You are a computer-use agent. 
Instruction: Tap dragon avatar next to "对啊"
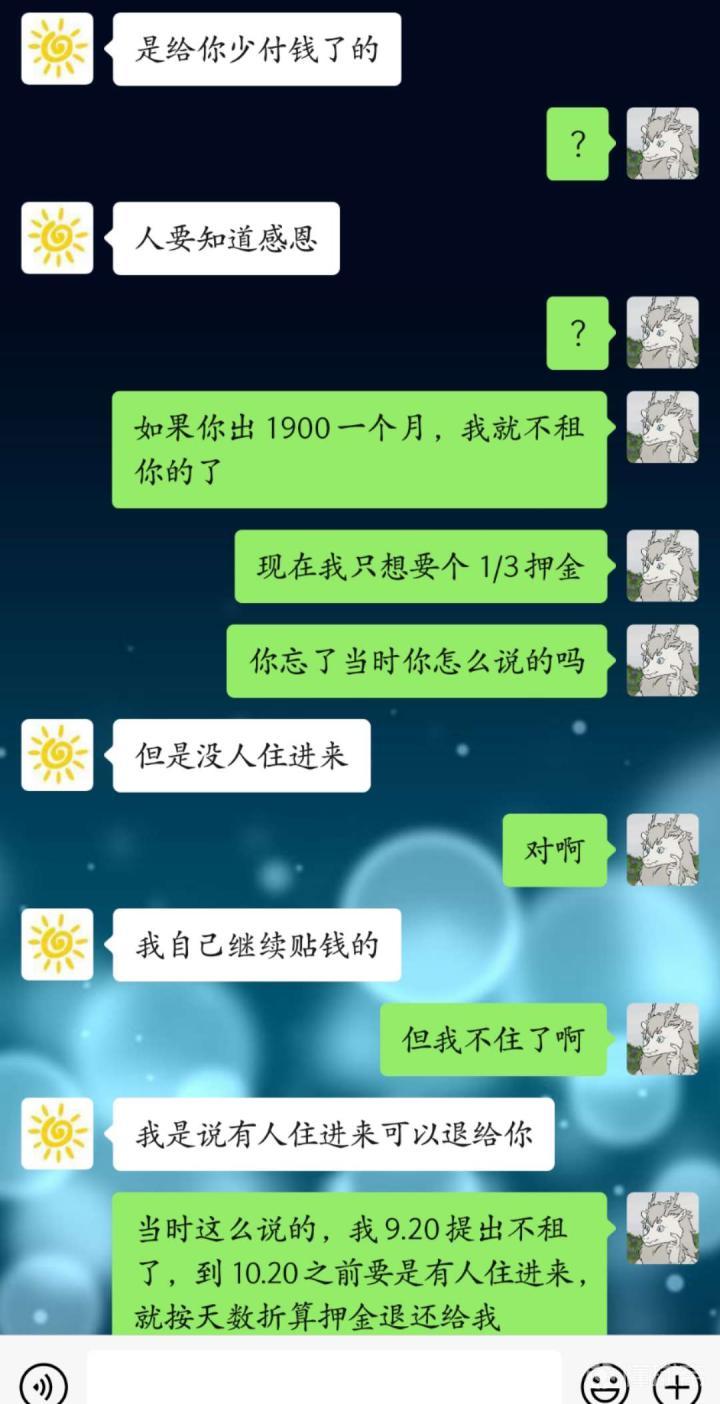tap(662, 850)
